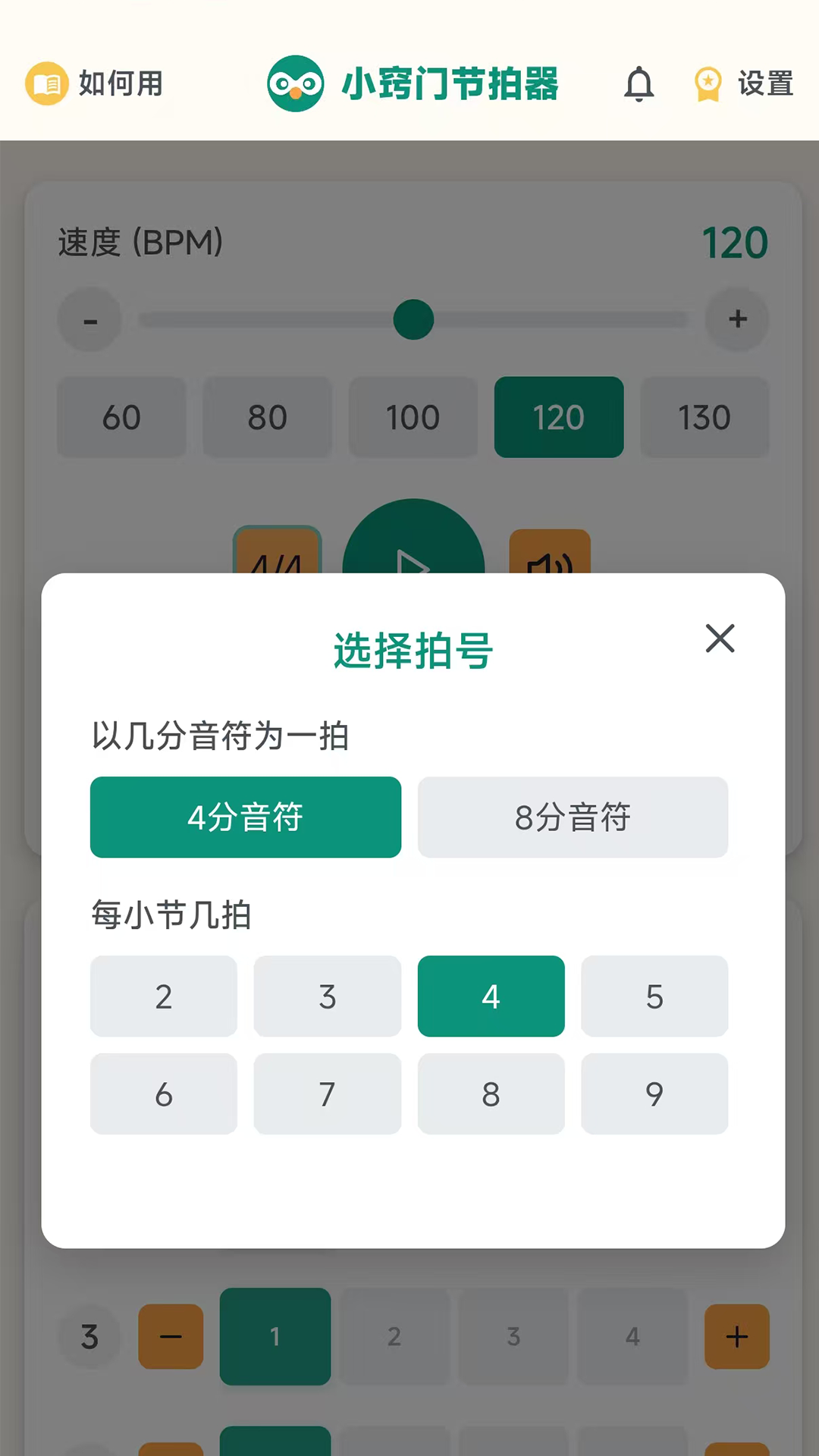Select the 100 BPM preset
The width and height of the screenshot is (819, 1456).
pyautogui.click(x=413, y=417)
